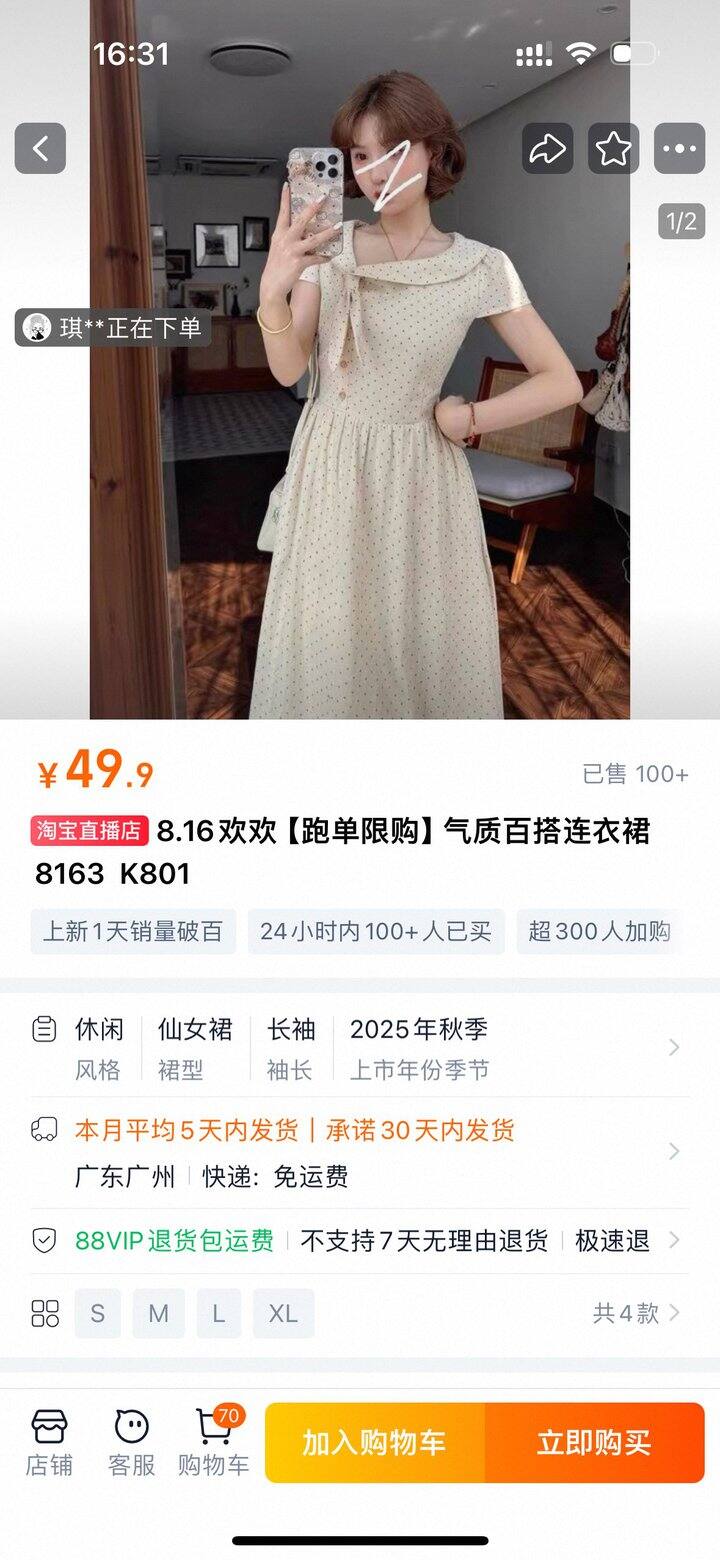Expand the 共4款 style options
Image resolution: width=720 pixels, height=1560 pixels.
tap(636, 1313)
